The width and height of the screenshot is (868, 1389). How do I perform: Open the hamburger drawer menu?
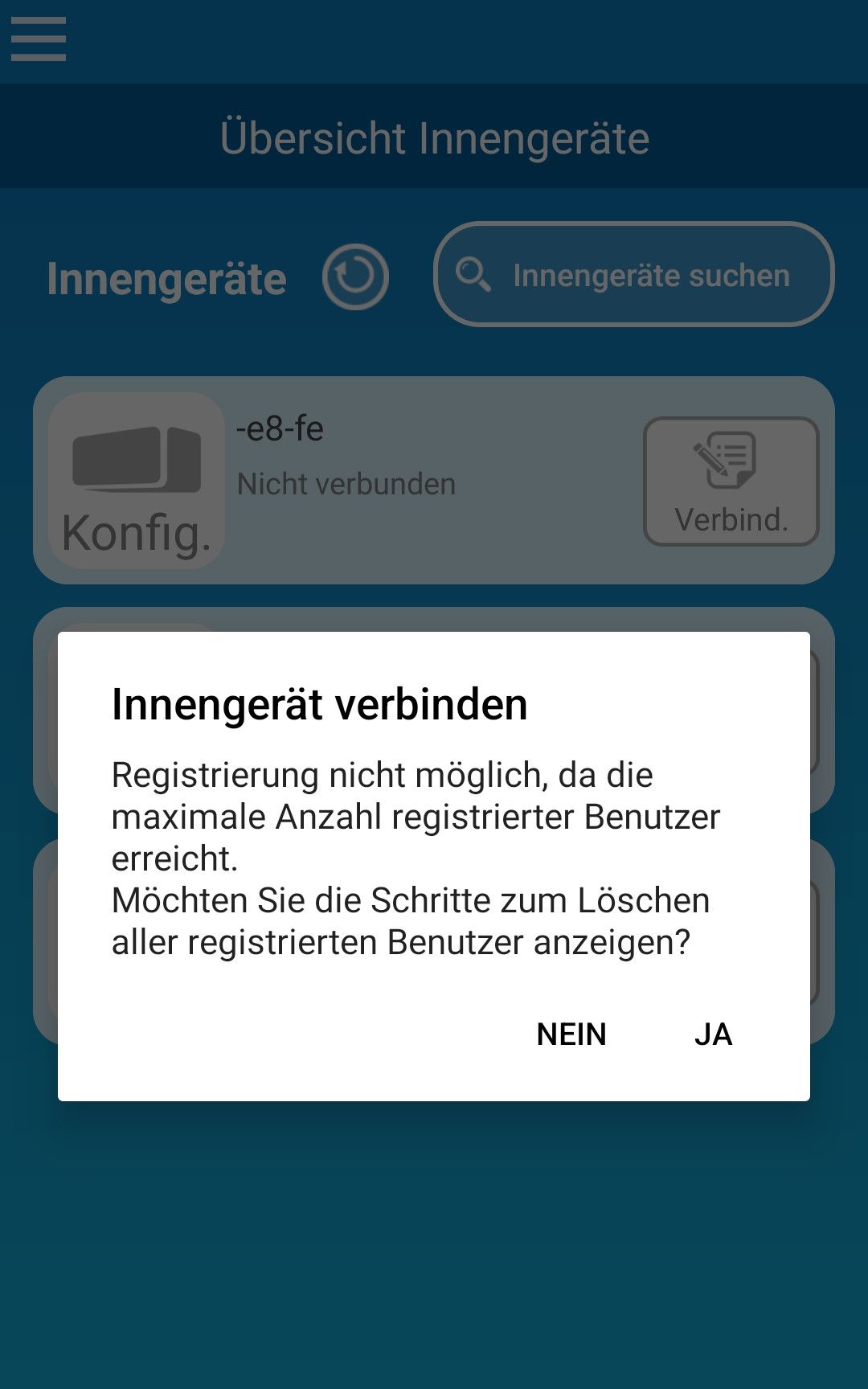coord(39,40)
